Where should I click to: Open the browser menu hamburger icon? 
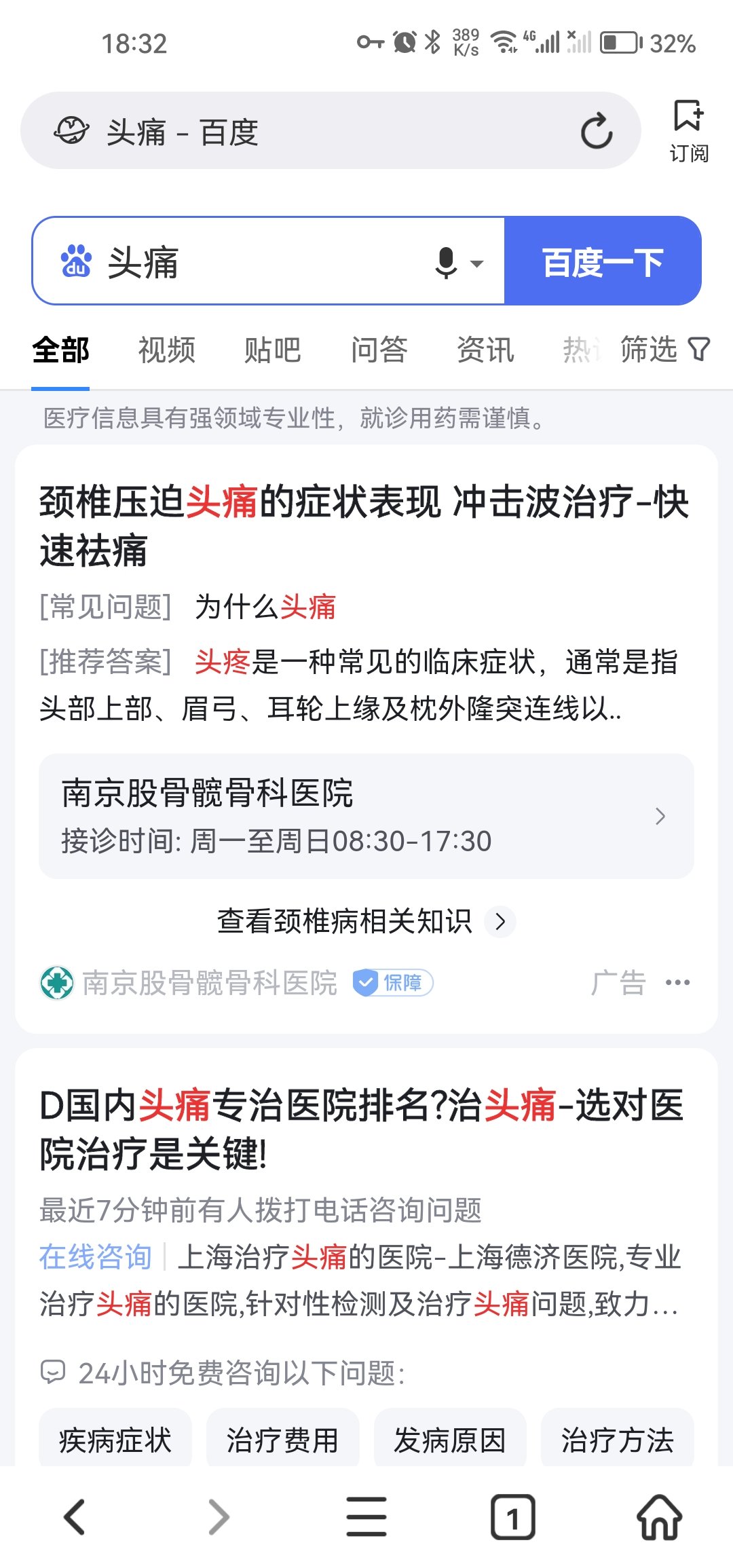(x=366, y=1518)
